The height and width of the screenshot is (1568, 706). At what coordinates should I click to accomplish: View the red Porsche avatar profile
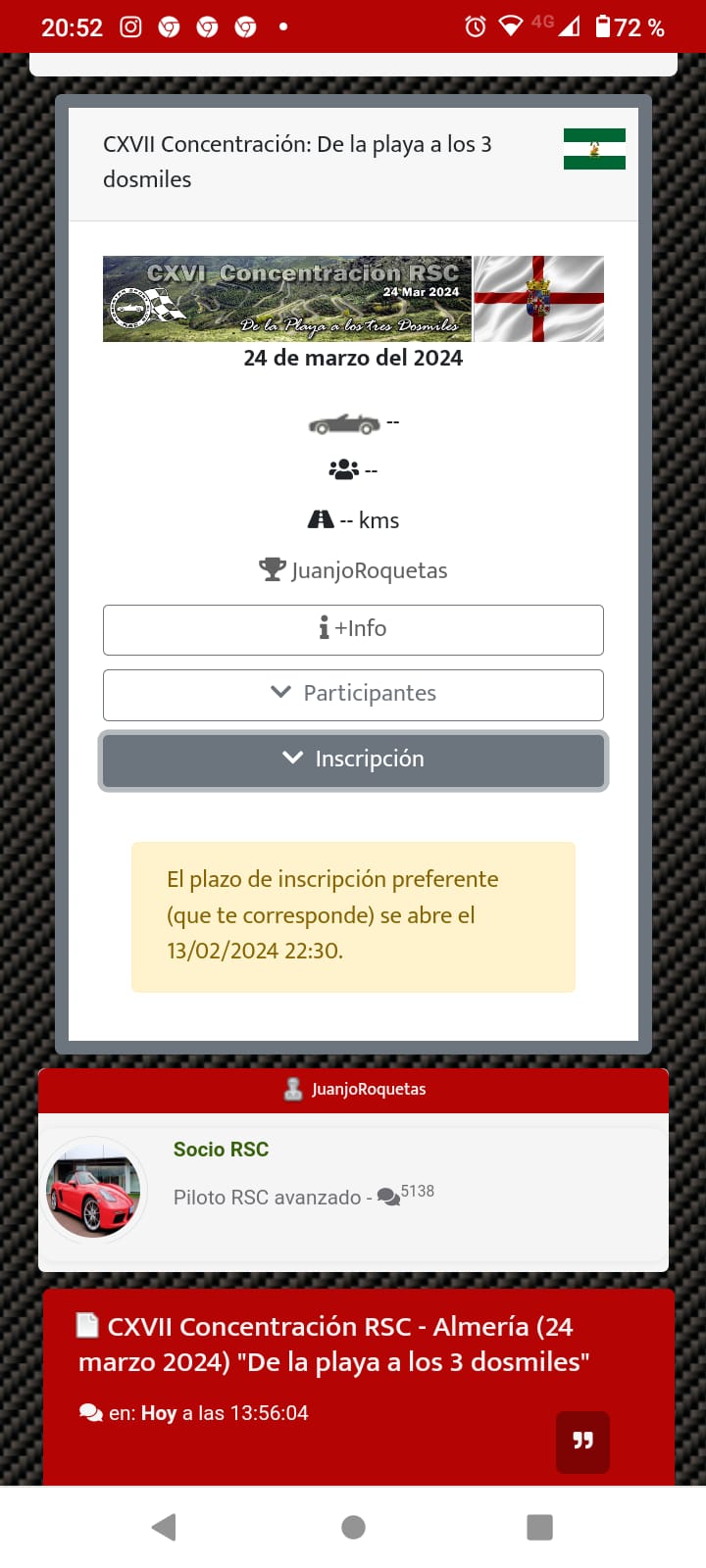(x=93, y=1191)
